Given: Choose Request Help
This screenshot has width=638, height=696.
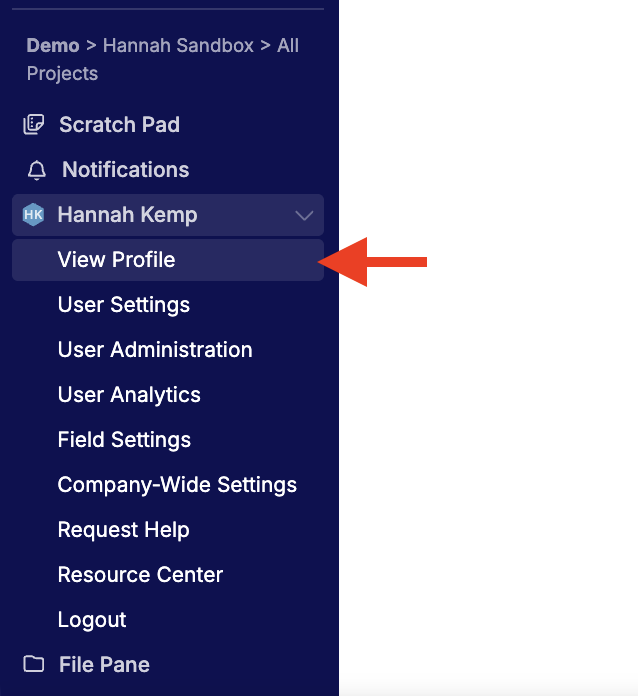Looking at the screenshot, I should click(123, 530).
